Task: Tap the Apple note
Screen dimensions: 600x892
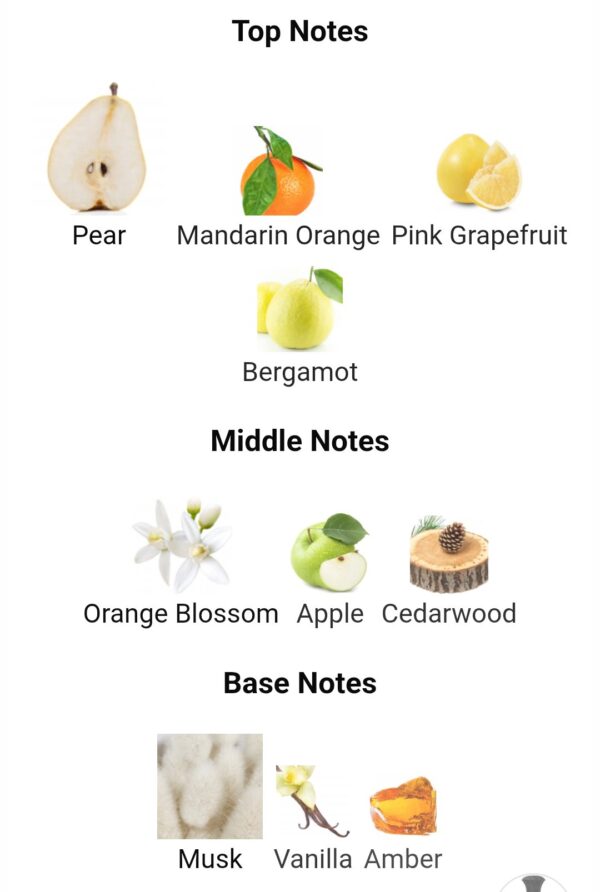Action: (329, 553)
